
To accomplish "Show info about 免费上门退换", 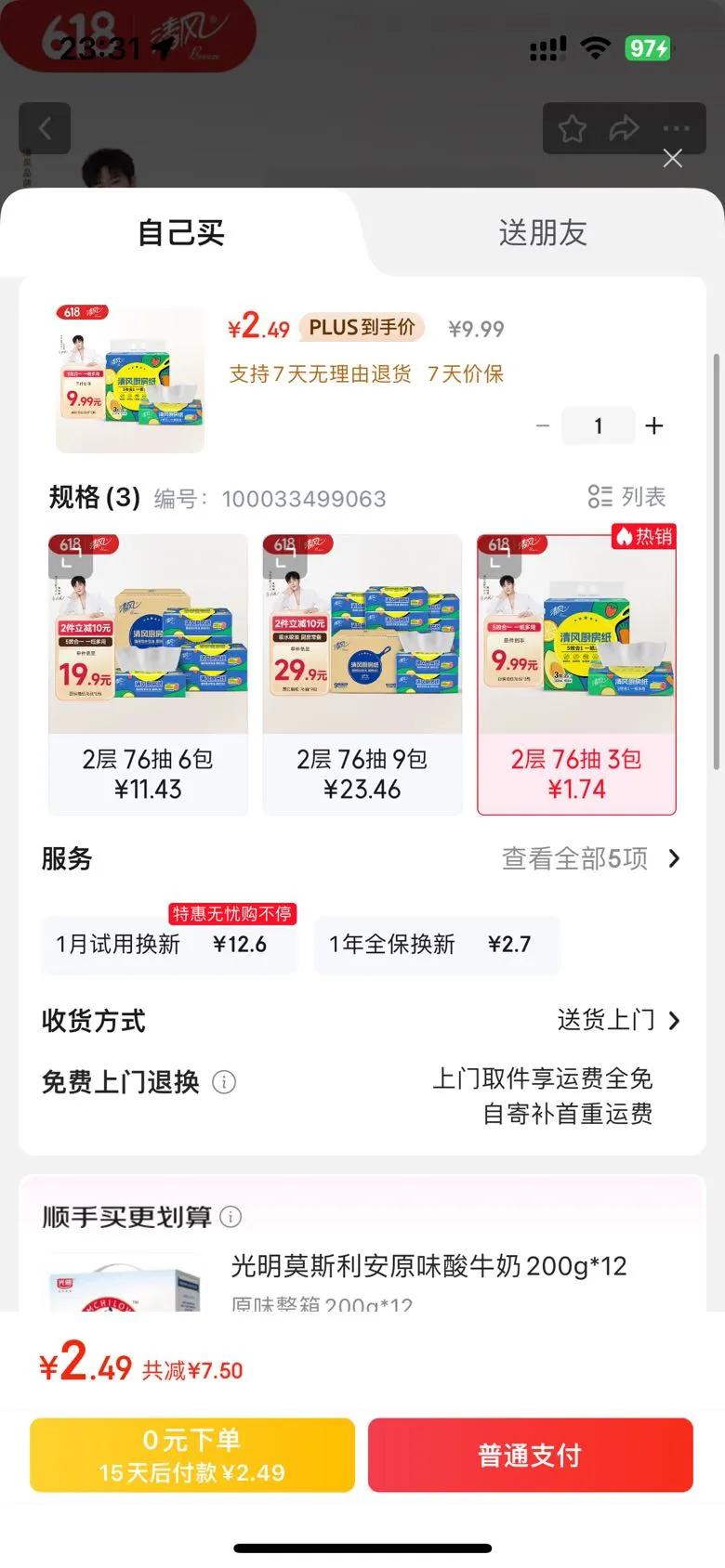I will tap(224, 1082).
